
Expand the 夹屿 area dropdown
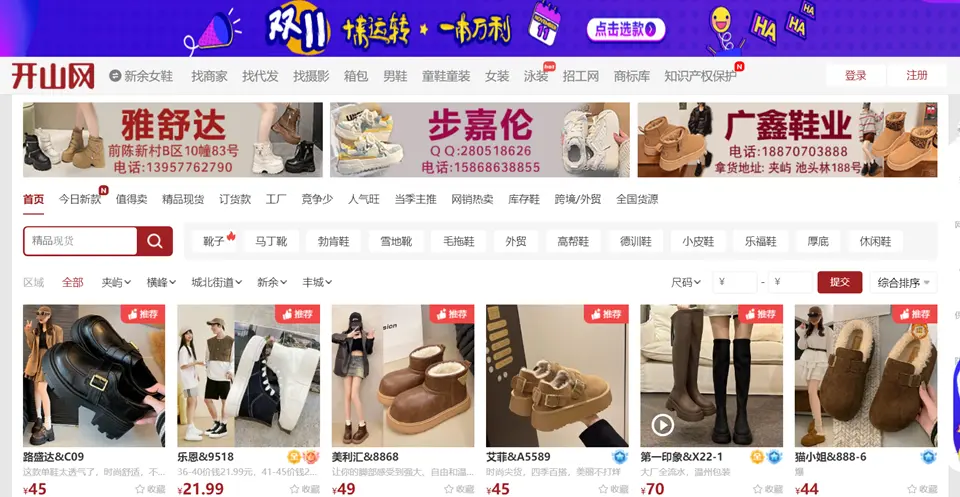point(116,282)
